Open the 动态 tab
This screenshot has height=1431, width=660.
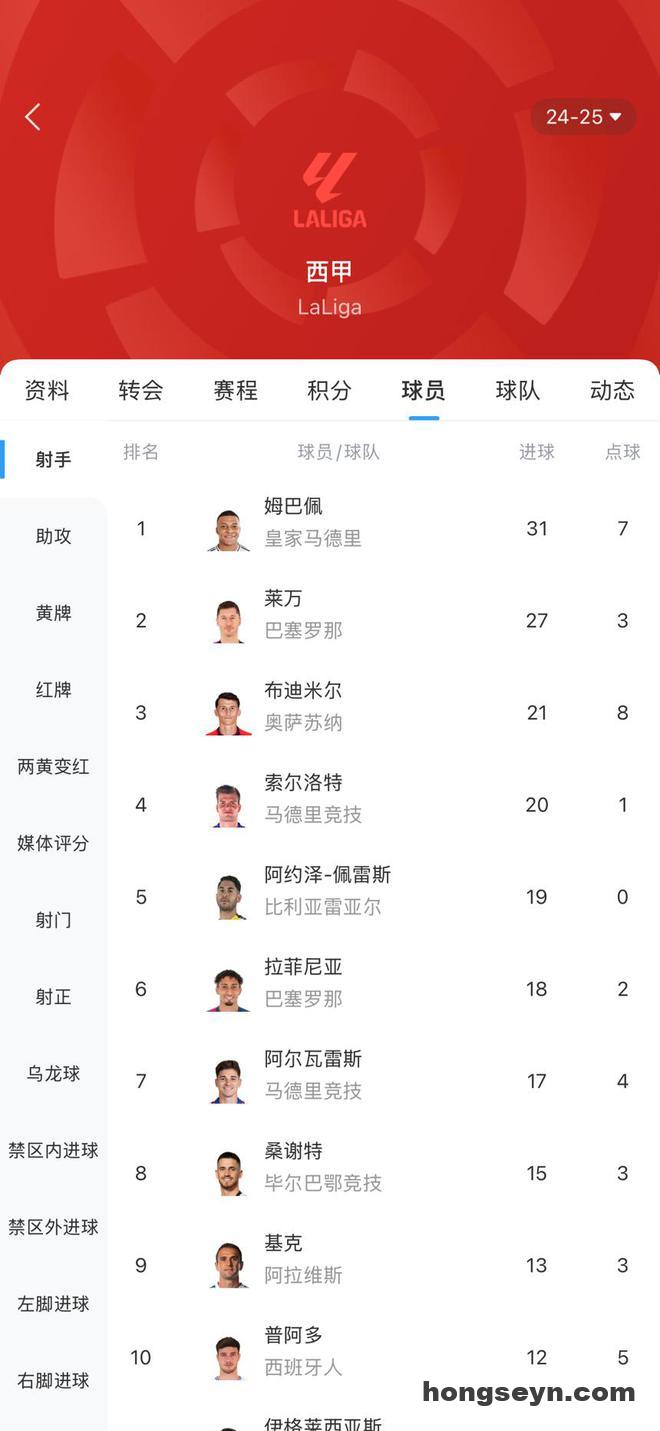[x=612, y=390]
